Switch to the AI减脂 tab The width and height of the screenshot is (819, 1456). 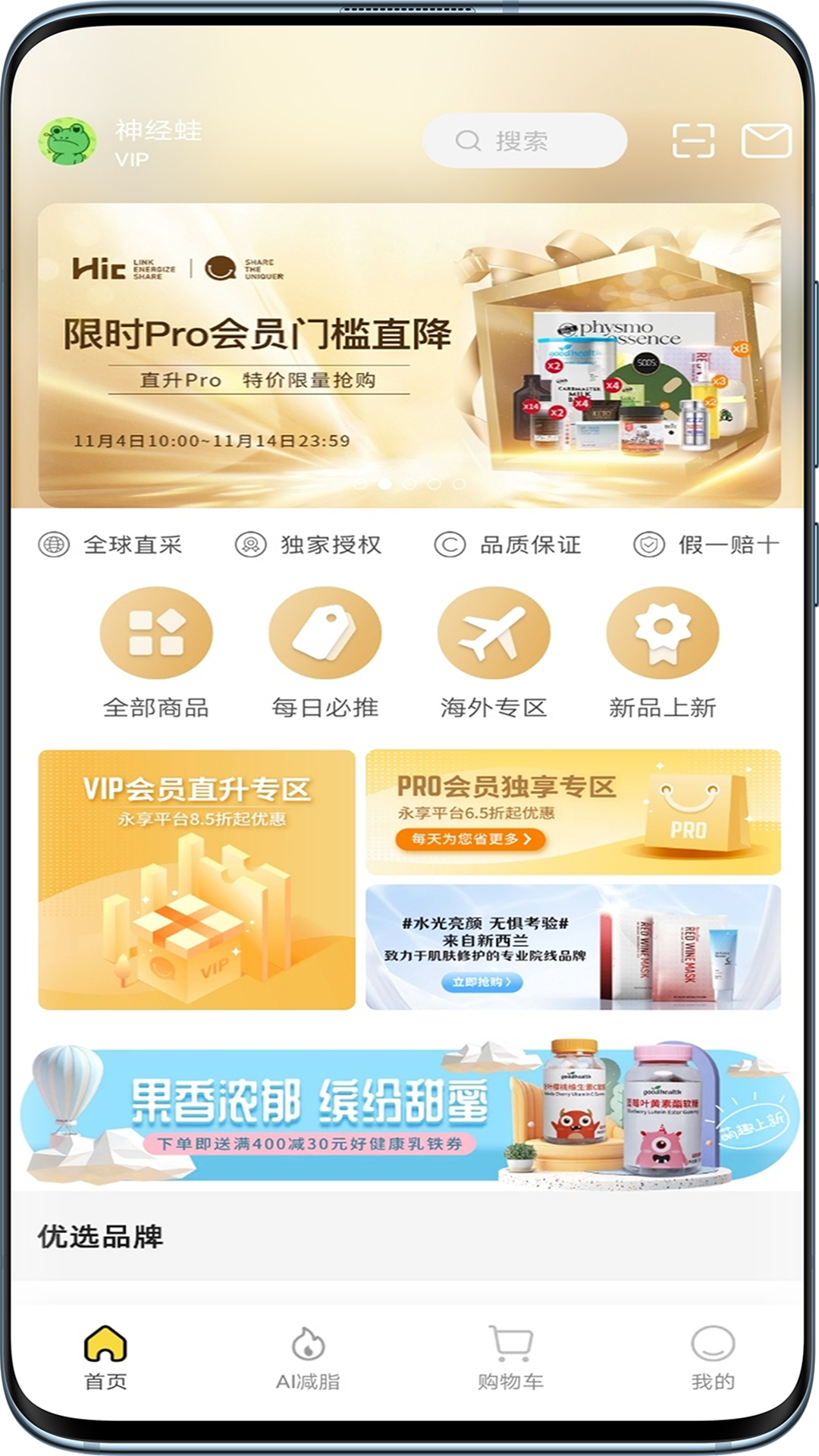(308, 1357)
